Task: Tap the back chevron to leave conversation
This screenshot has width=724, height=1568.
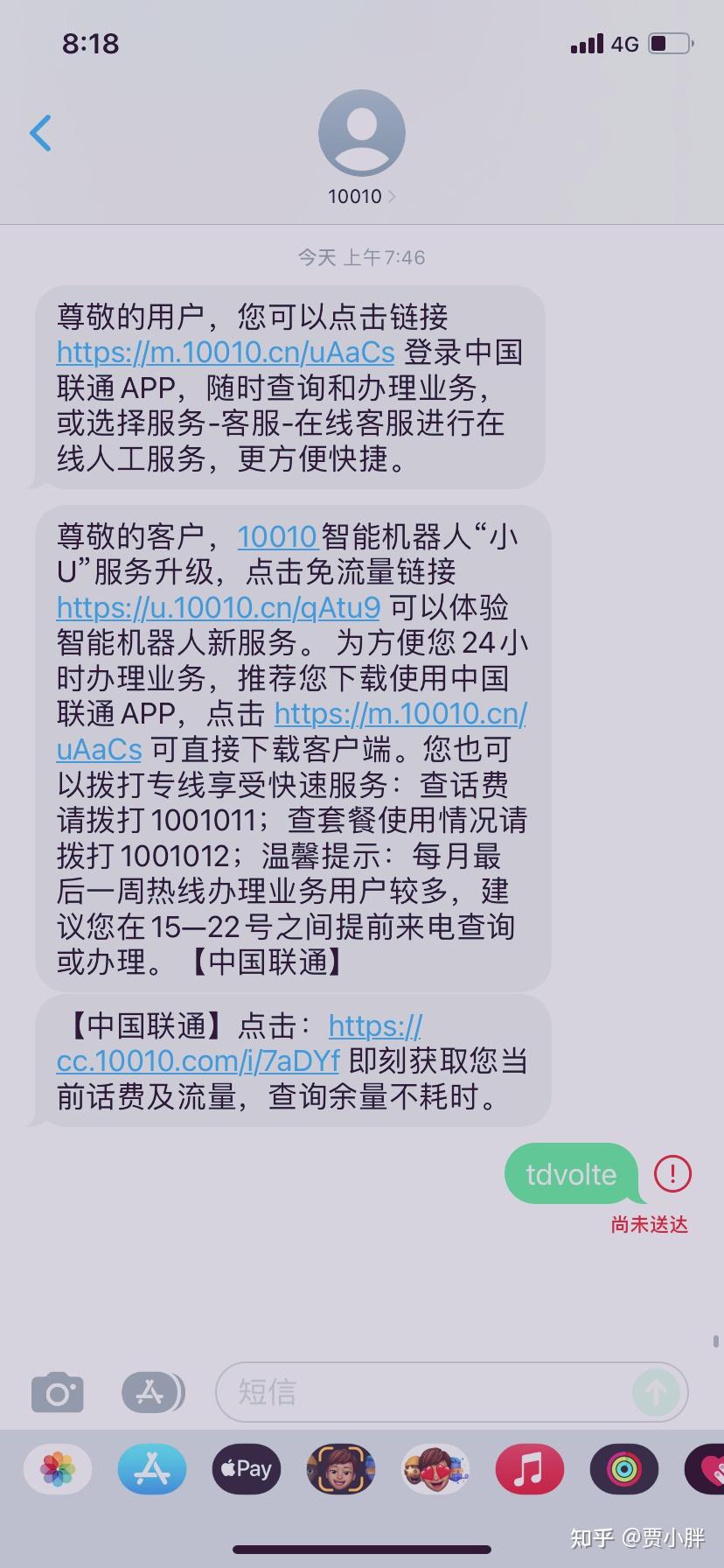Action: [41, 133]
